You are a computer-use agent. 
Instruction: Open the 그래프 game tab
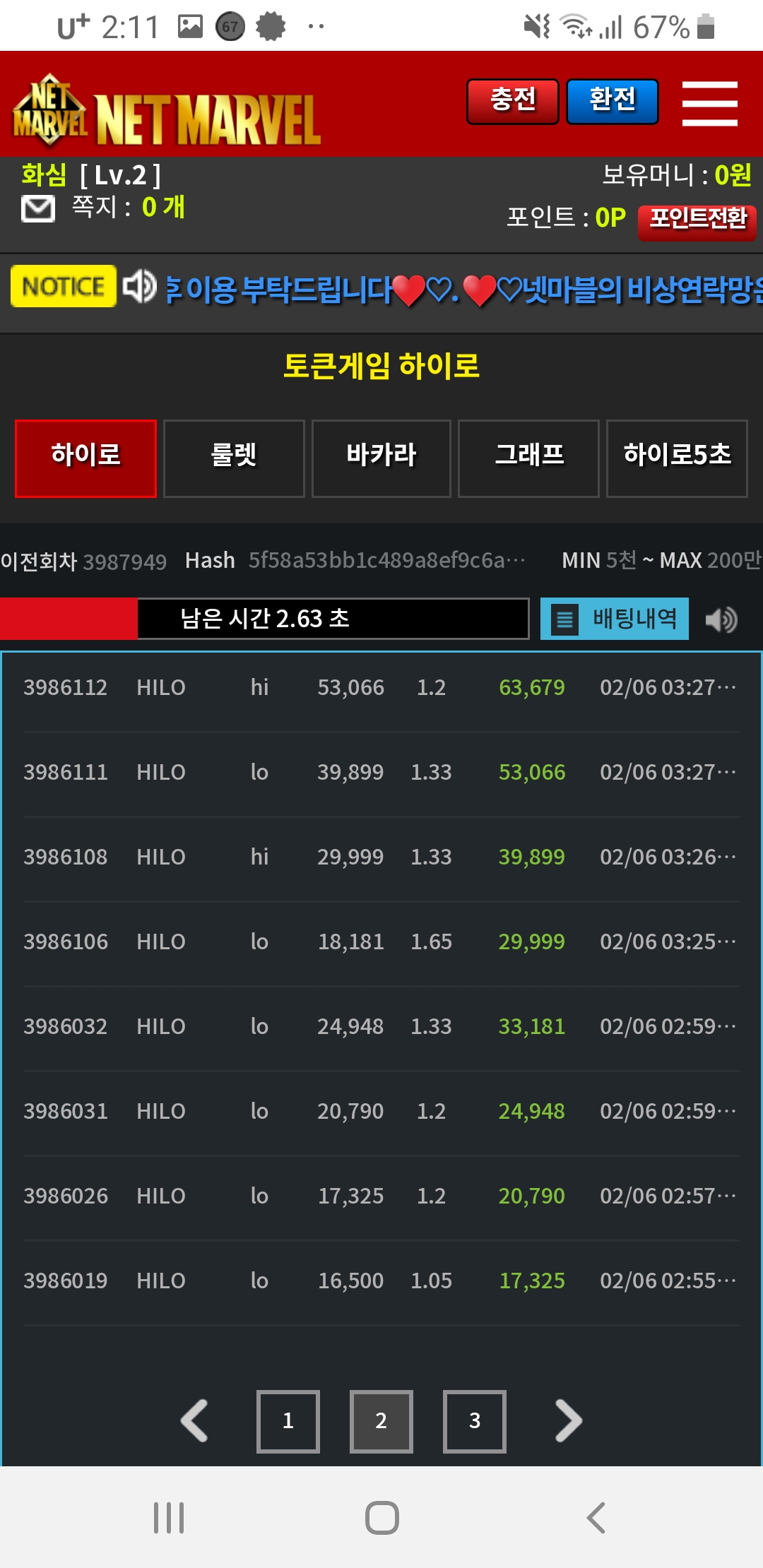click(x=528, y=458)
